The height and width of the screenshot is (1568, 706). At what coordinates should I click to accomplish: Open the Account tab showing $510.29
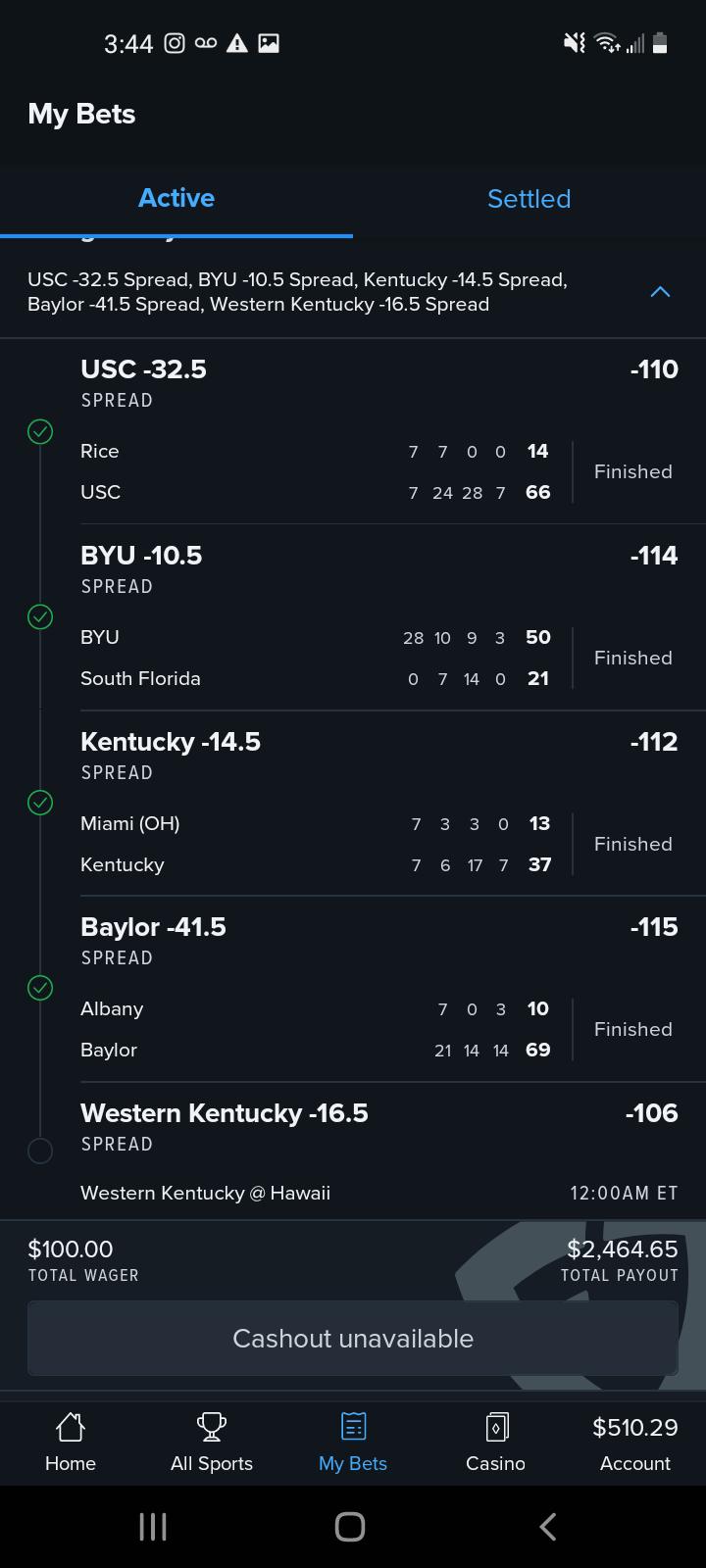(x=635, y=1443)
